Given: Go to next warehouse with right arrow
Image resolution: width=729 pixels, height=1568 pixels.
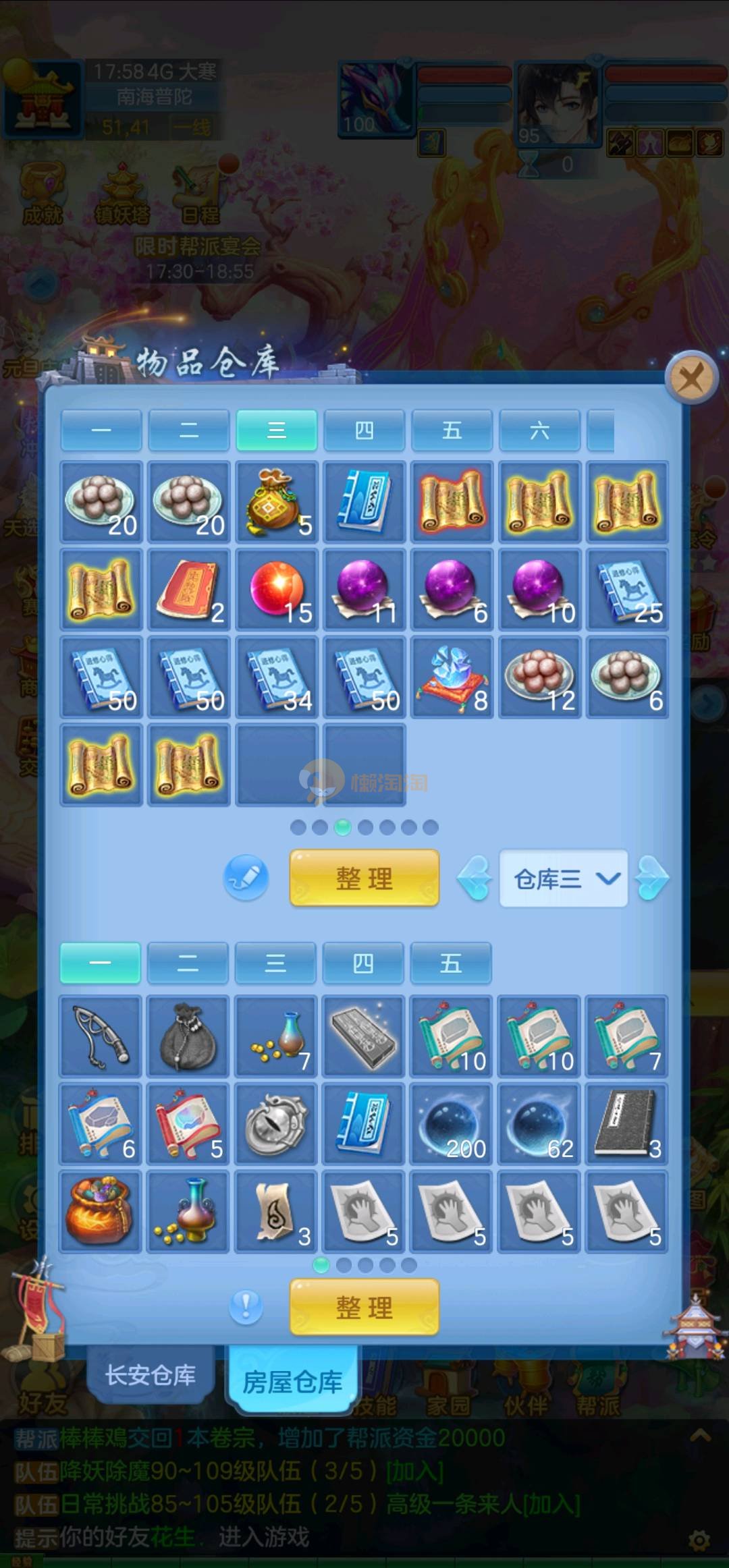Looking at the screenshot, I should tap(652, 878).
